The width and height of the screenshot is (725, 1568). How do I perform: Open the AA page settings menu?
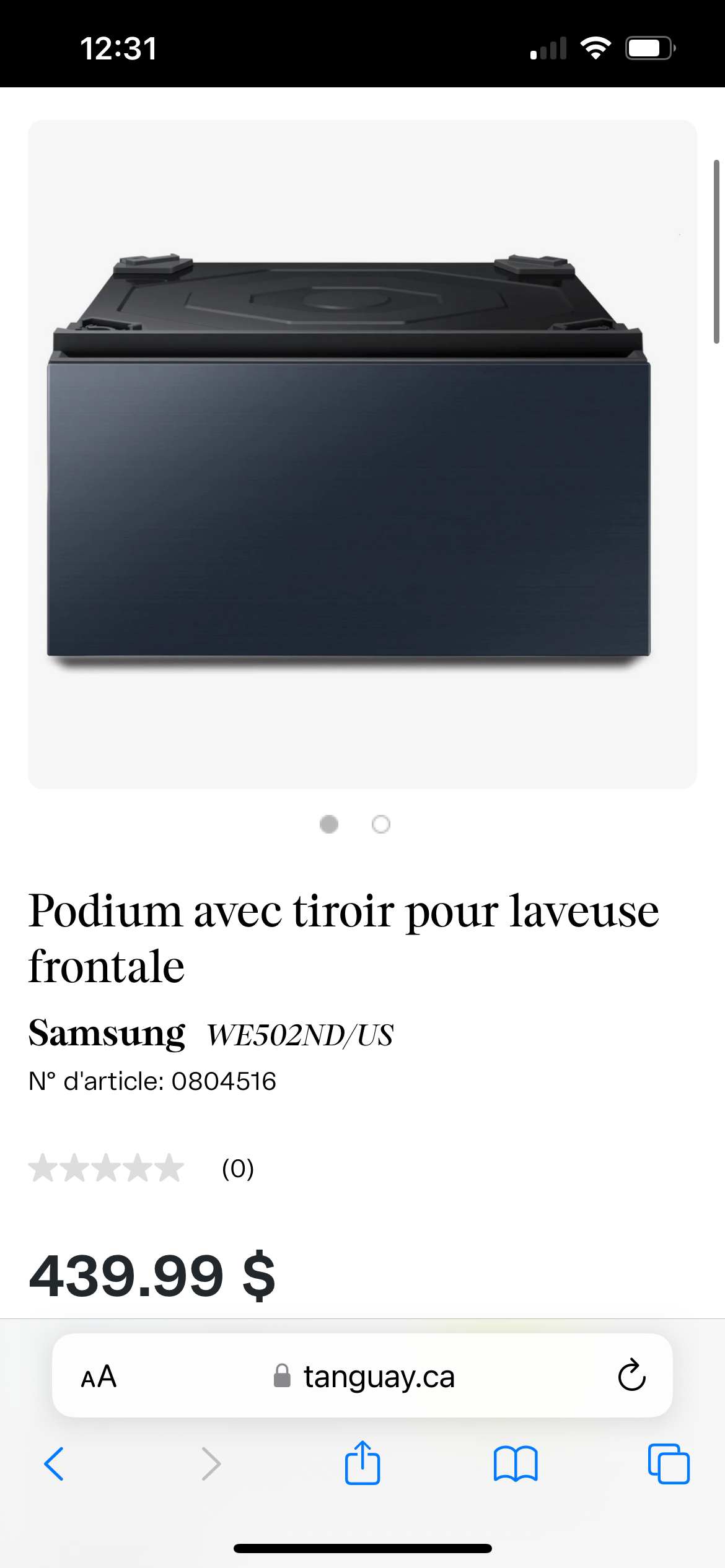click(x=99, y=1376)
